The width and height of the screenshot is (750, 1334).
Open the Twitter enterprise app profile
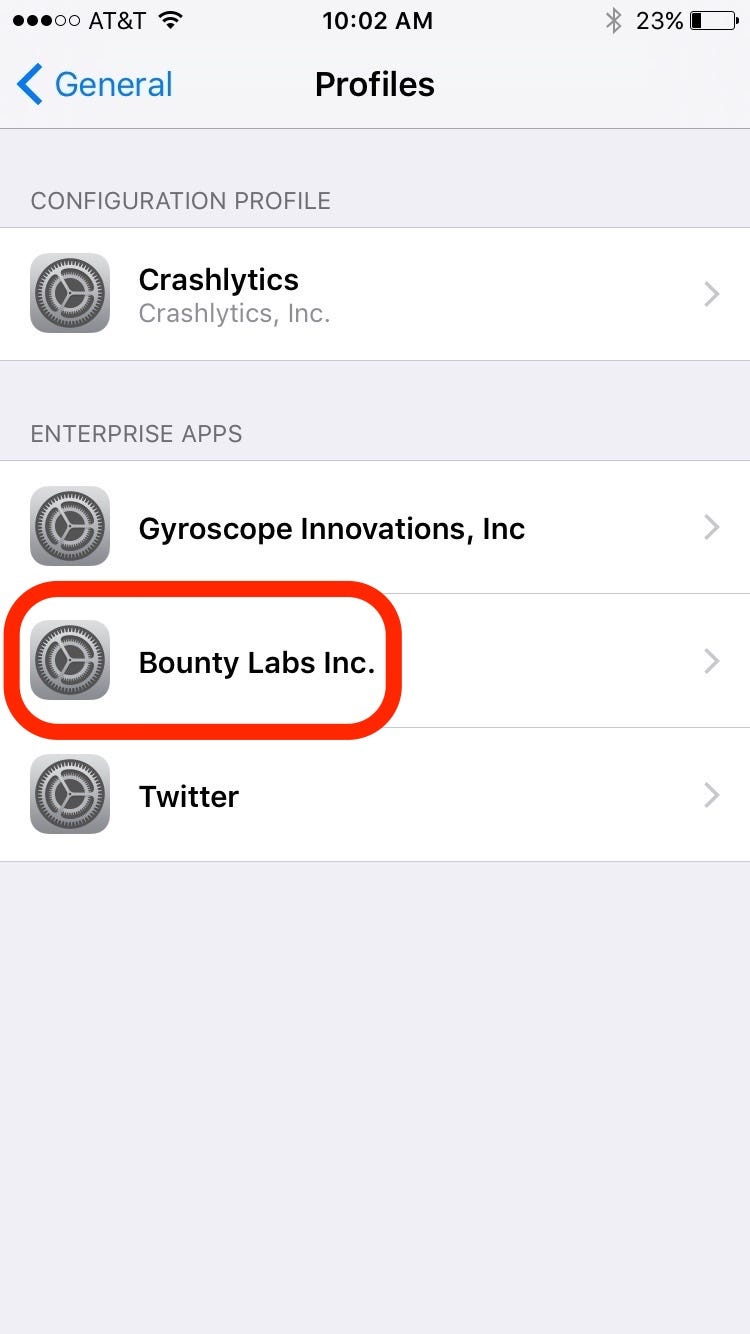(375, 796)
